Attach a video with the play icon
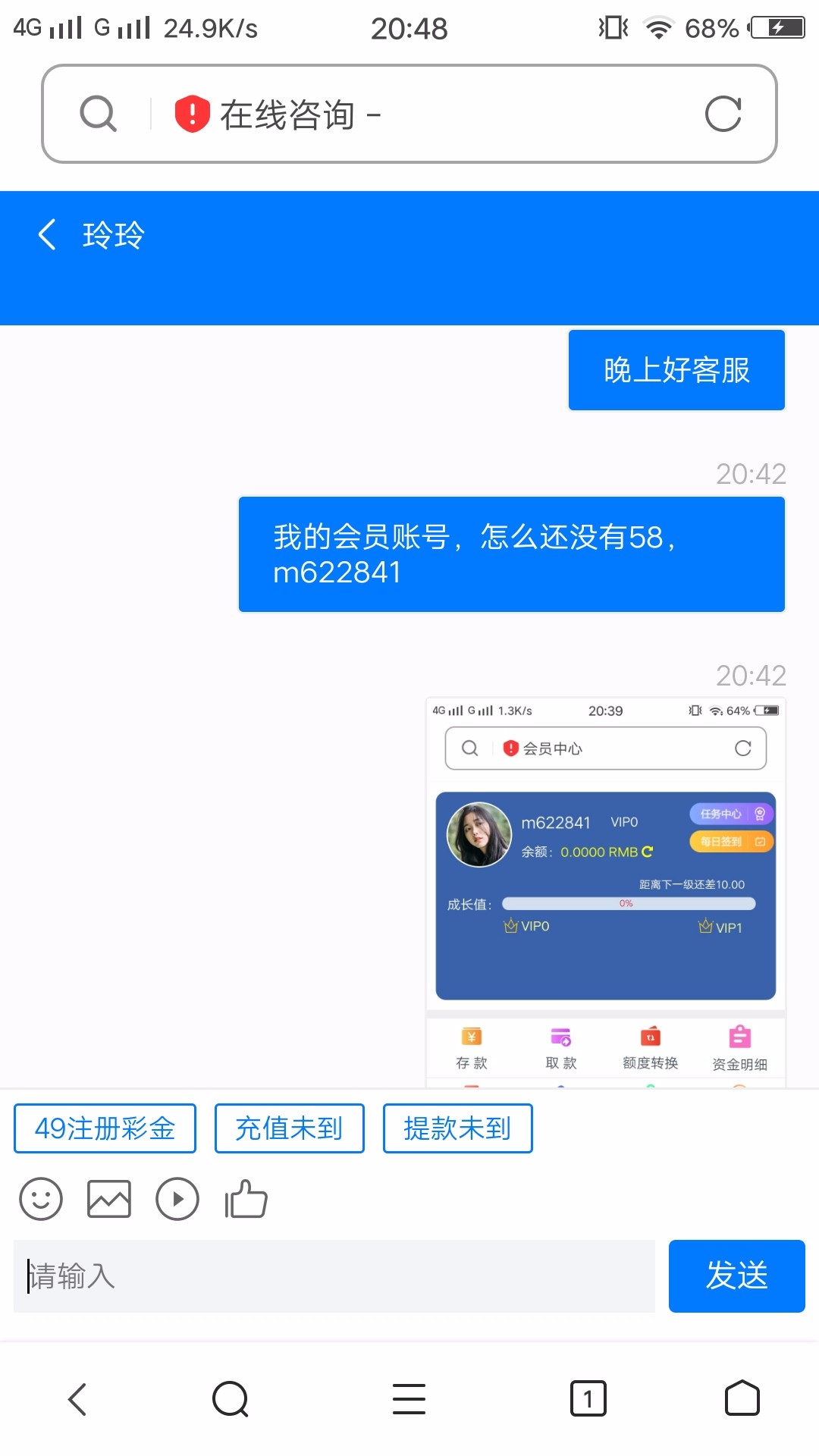The width and height of the screenshot is (819, 1456). 177,1199
